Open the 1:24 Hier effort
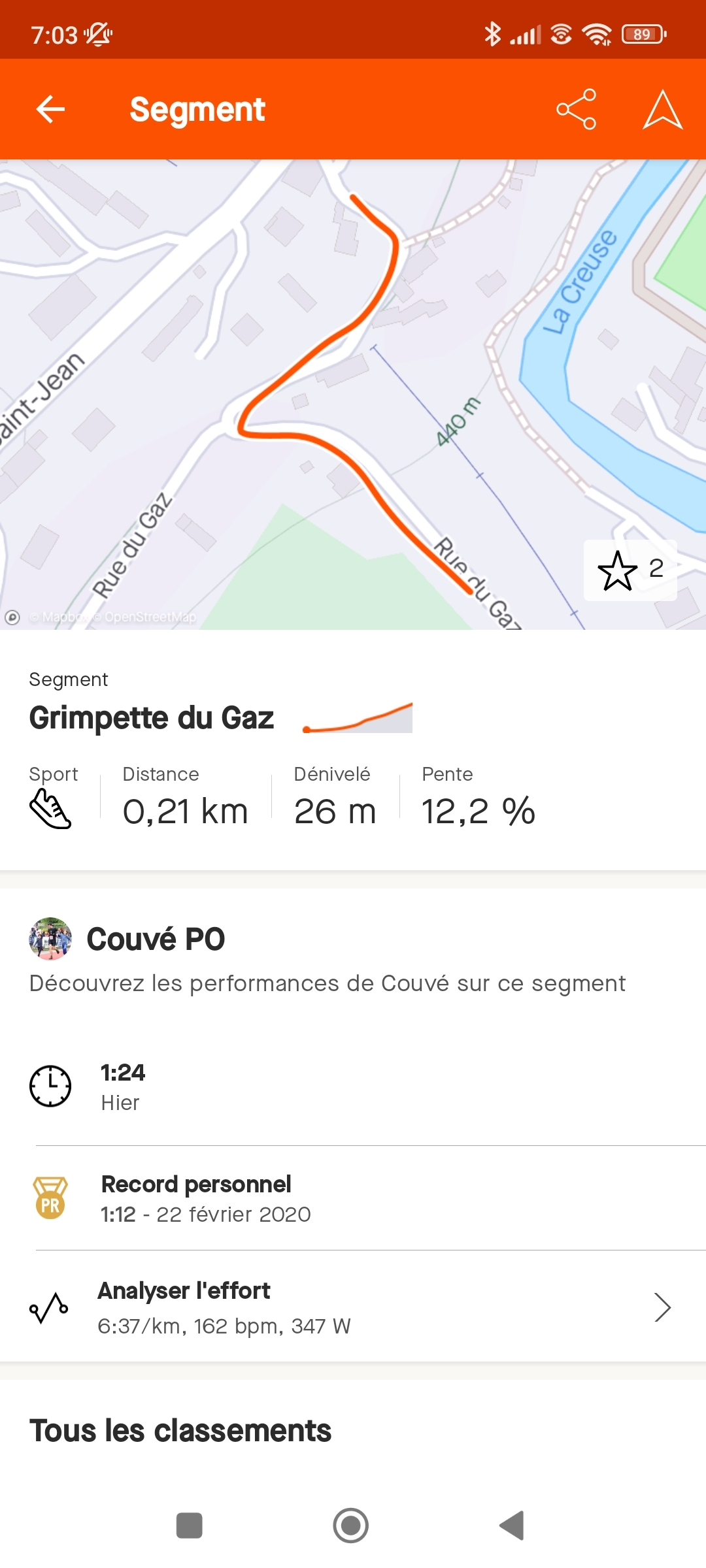Screen dimensions: 706x1568 [353, 1087]
